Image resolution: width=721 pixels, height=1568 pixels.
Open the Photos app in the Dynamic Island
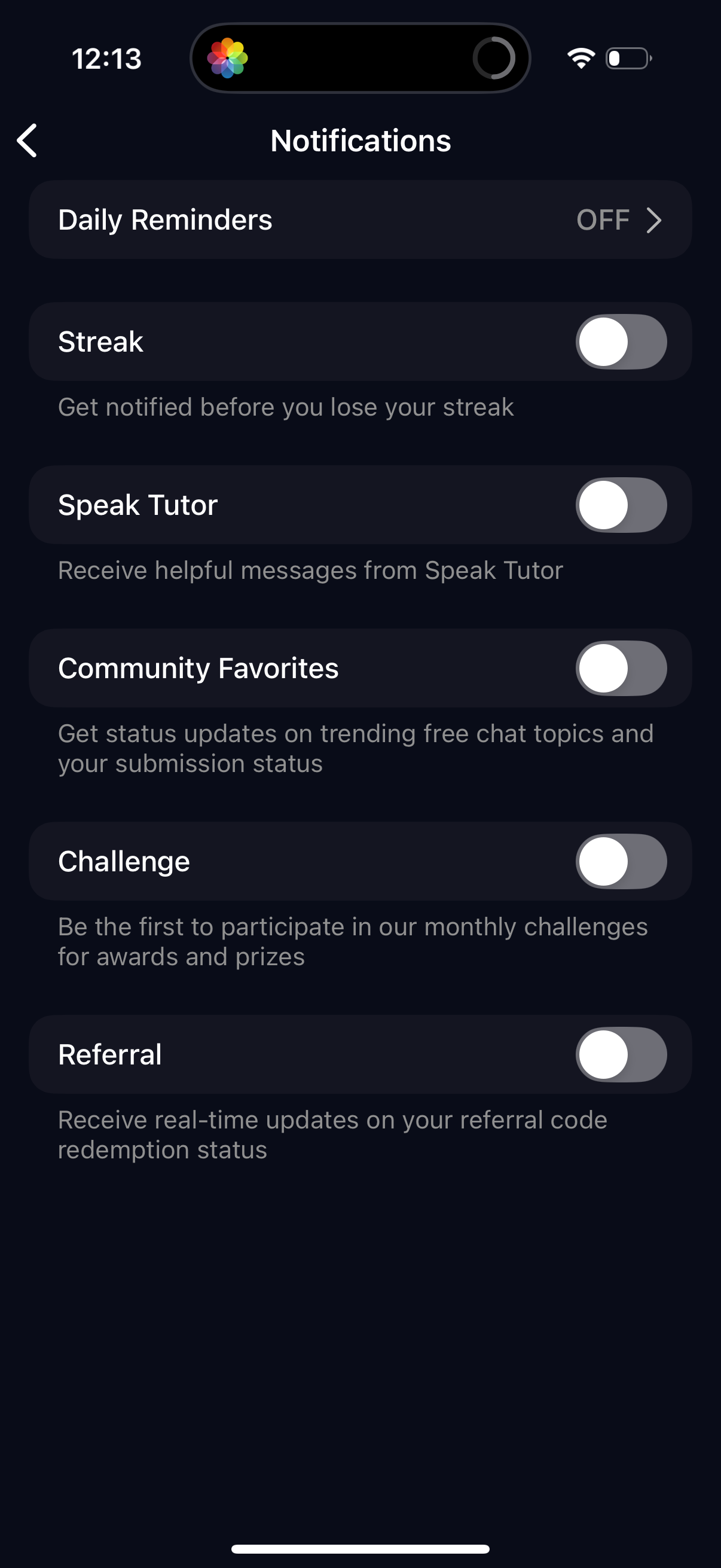pyautogui.click(x=228, y=58)
